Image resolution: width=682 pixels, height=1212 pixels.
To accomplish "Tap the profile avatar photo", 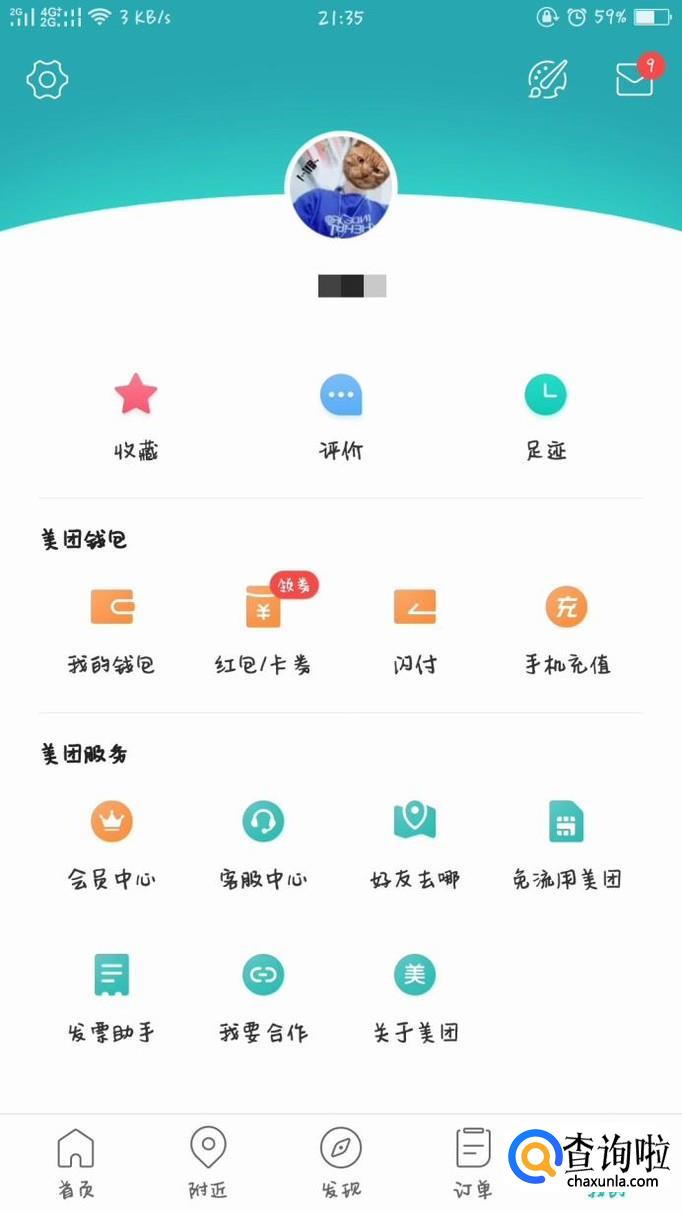I will (x=341, y=187).
